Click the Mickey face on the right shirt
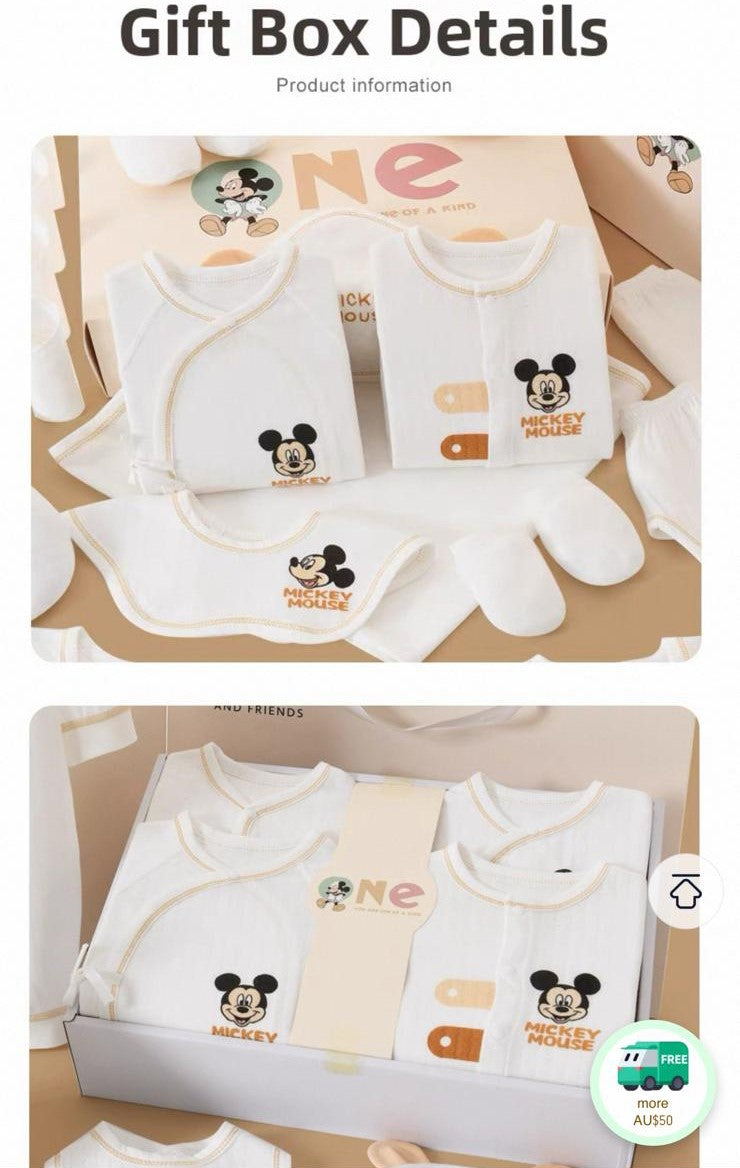 (544, 380)
